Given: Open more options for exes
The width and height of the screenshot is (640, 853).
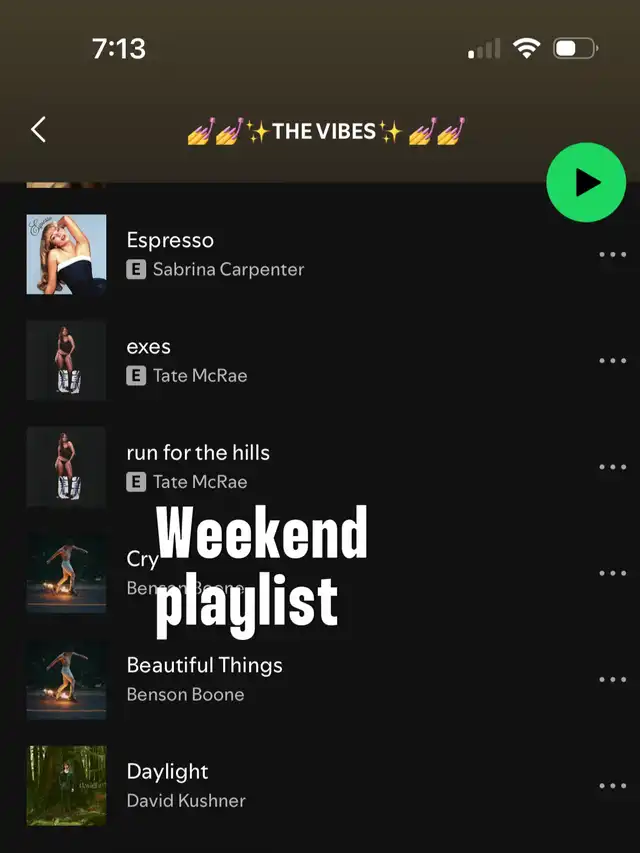Looking at the screenshot, I should 612,361.
